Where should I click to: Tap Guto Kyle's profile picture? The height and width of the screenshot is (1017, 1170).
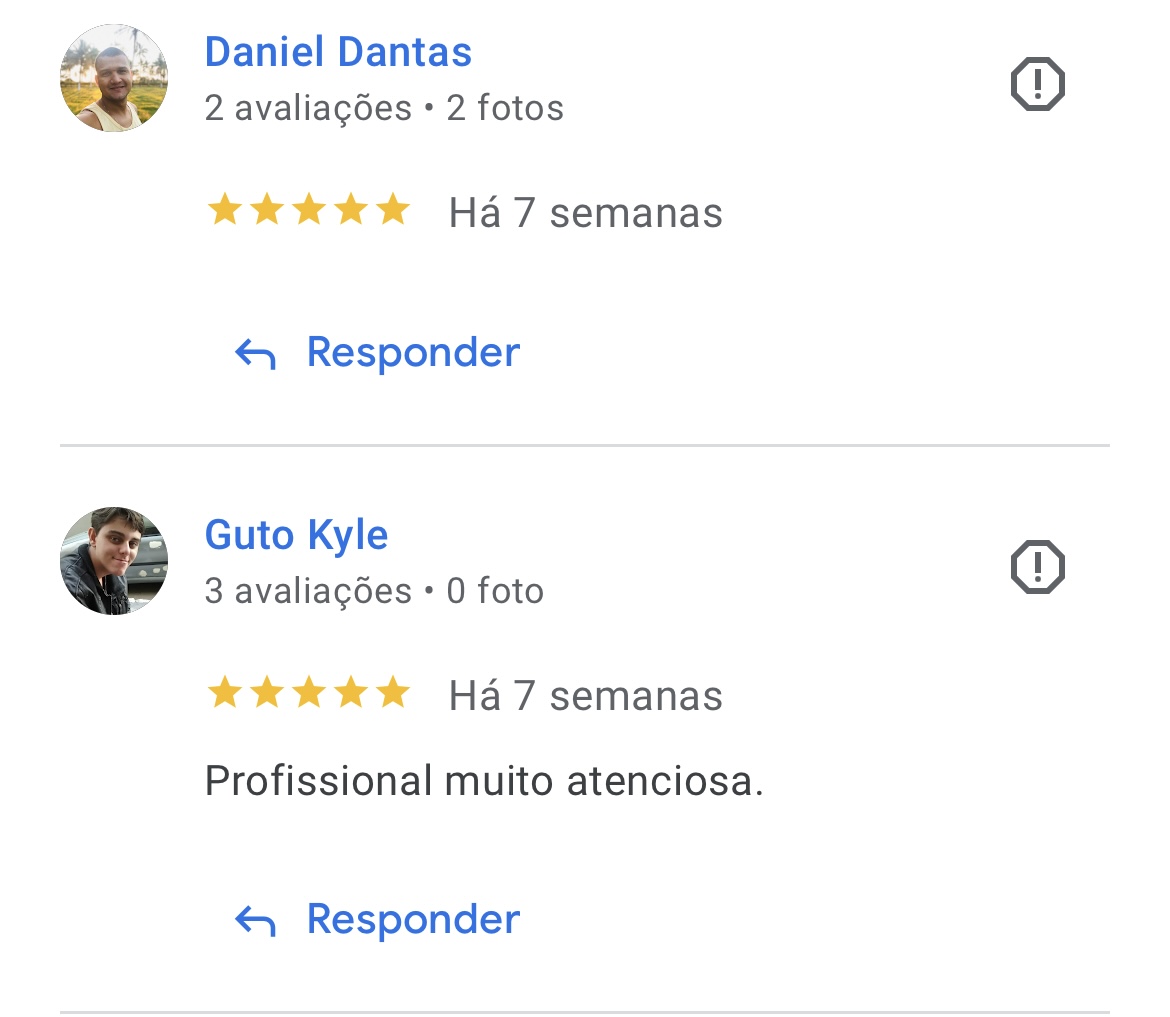(114, 561)
